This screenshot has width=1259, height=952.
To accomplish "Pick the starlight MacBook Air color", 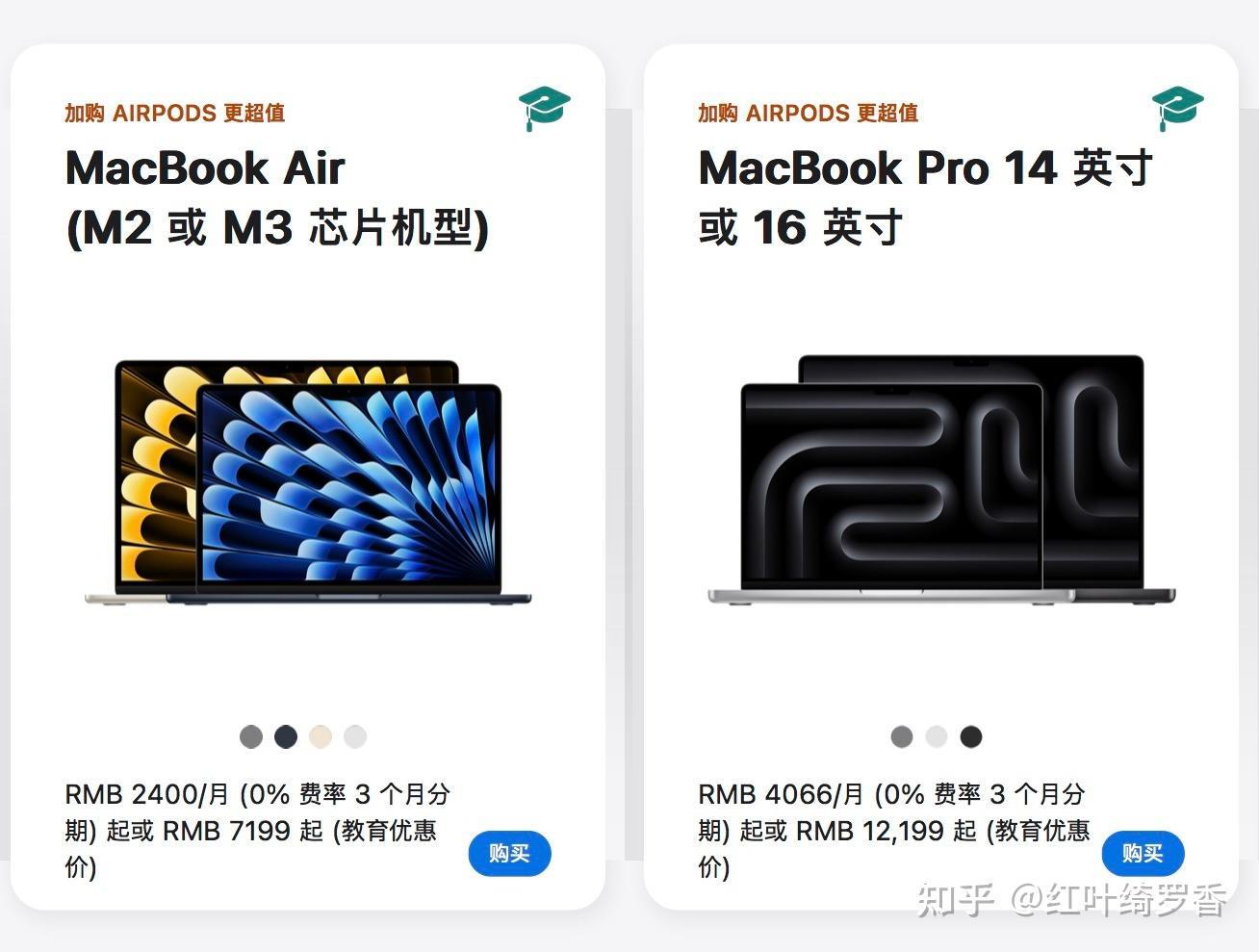I will tap(321, 737).
